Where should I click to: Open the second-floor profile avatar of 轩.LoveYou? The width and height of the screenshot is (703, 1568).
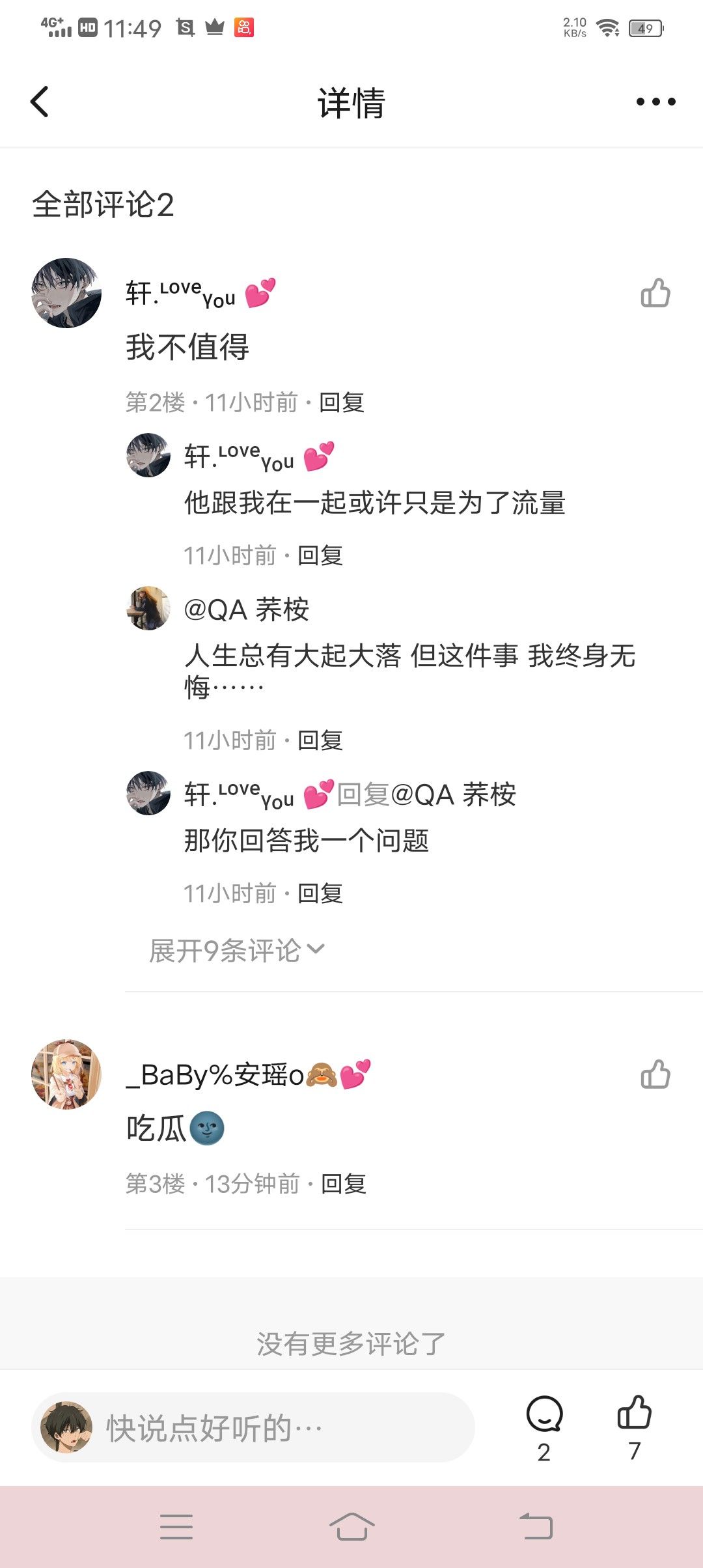[66, 293]
